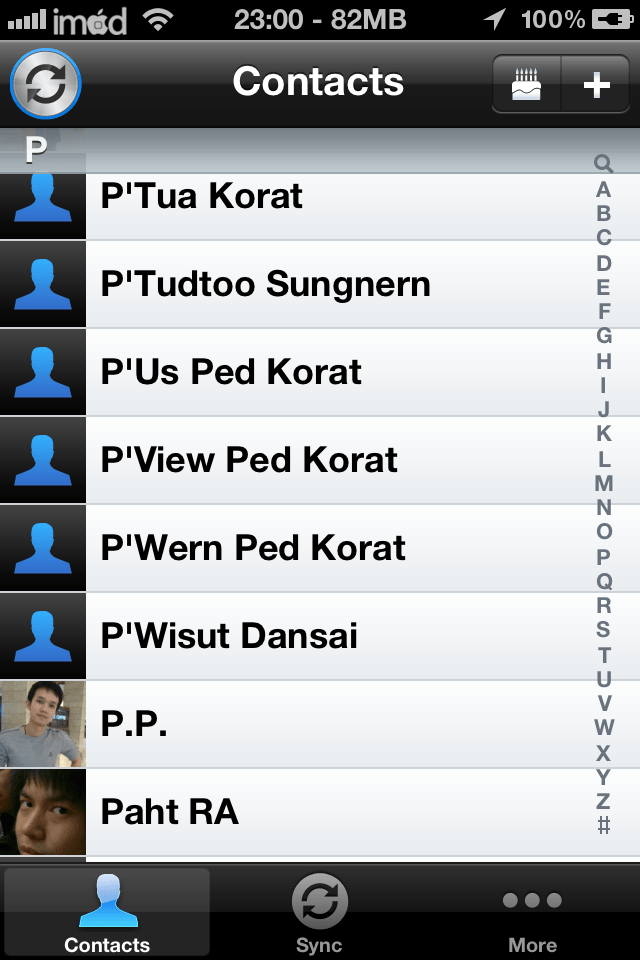Open contact P'Tudtoo Sungnern

tap(320, 284)
